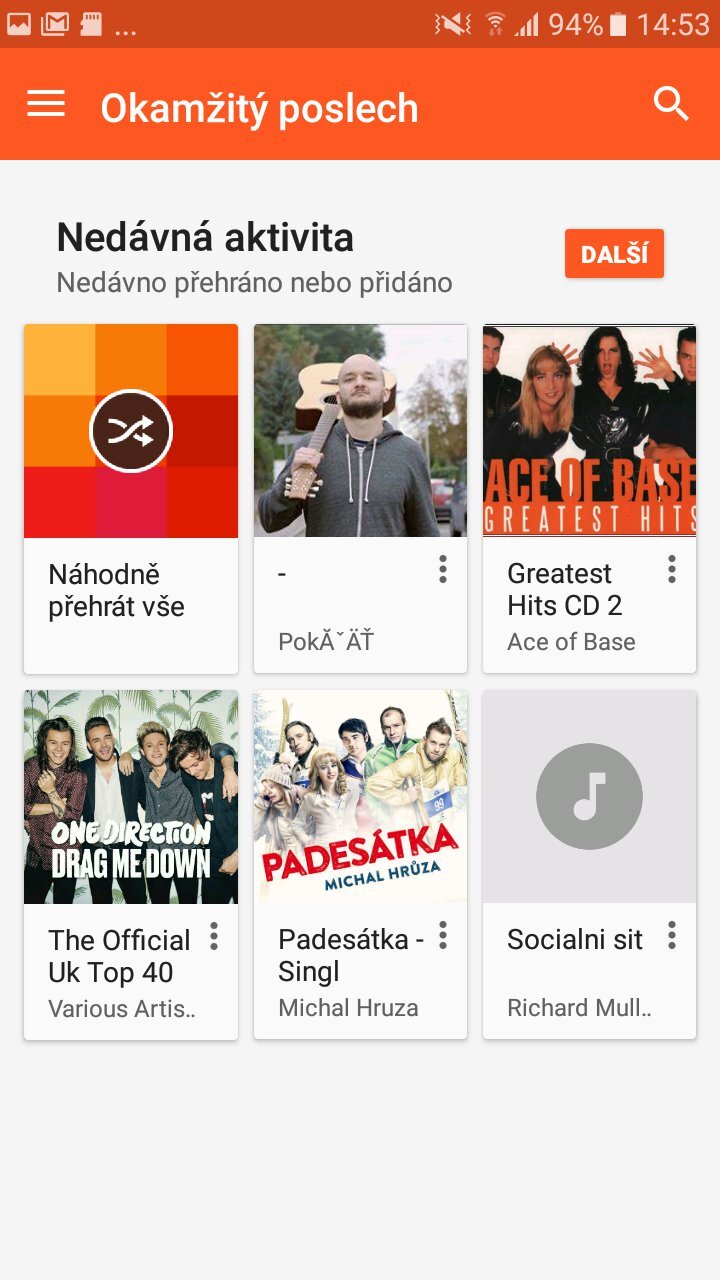Open search in the app bar
The height and width of the screenshot is (1280, 720).
pos(671,104)
